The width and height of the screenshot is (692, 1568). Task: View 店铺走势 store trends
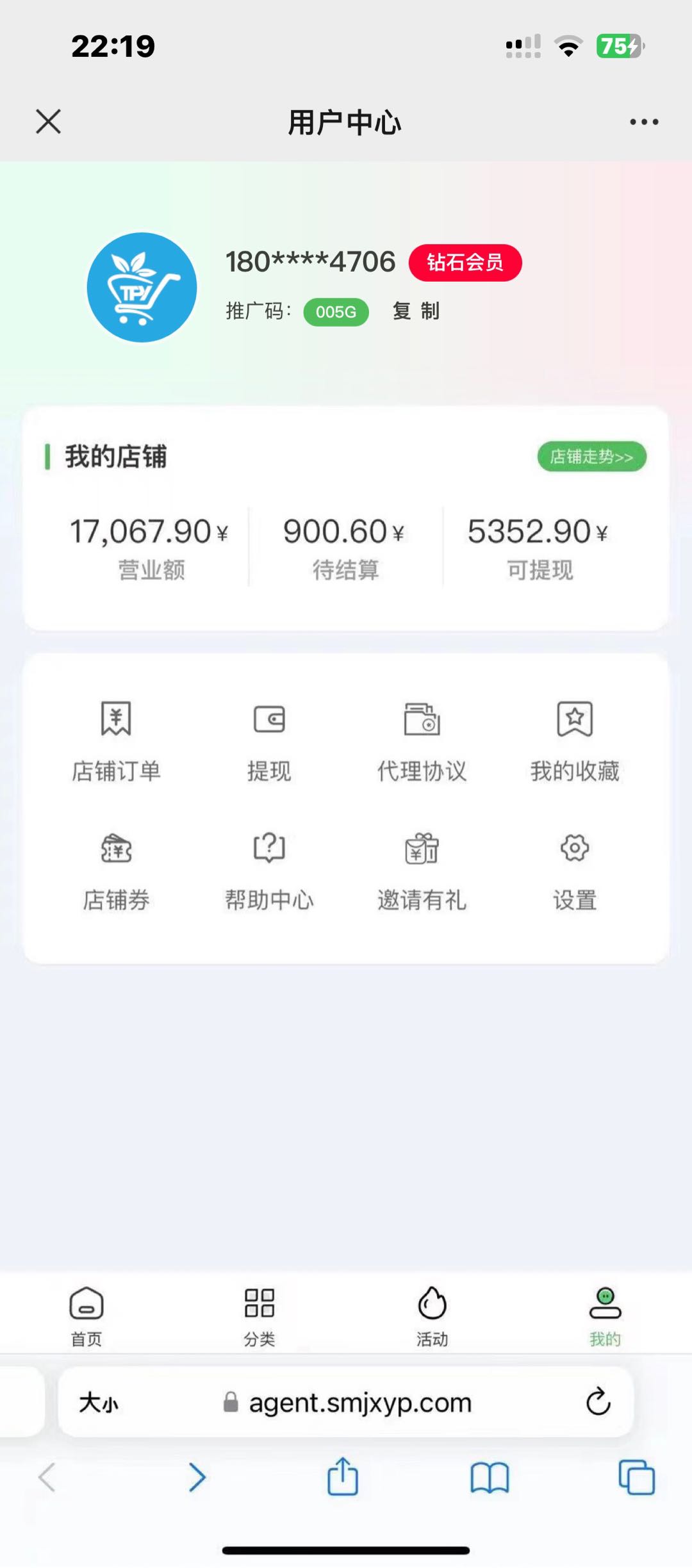tap(592, 457)
